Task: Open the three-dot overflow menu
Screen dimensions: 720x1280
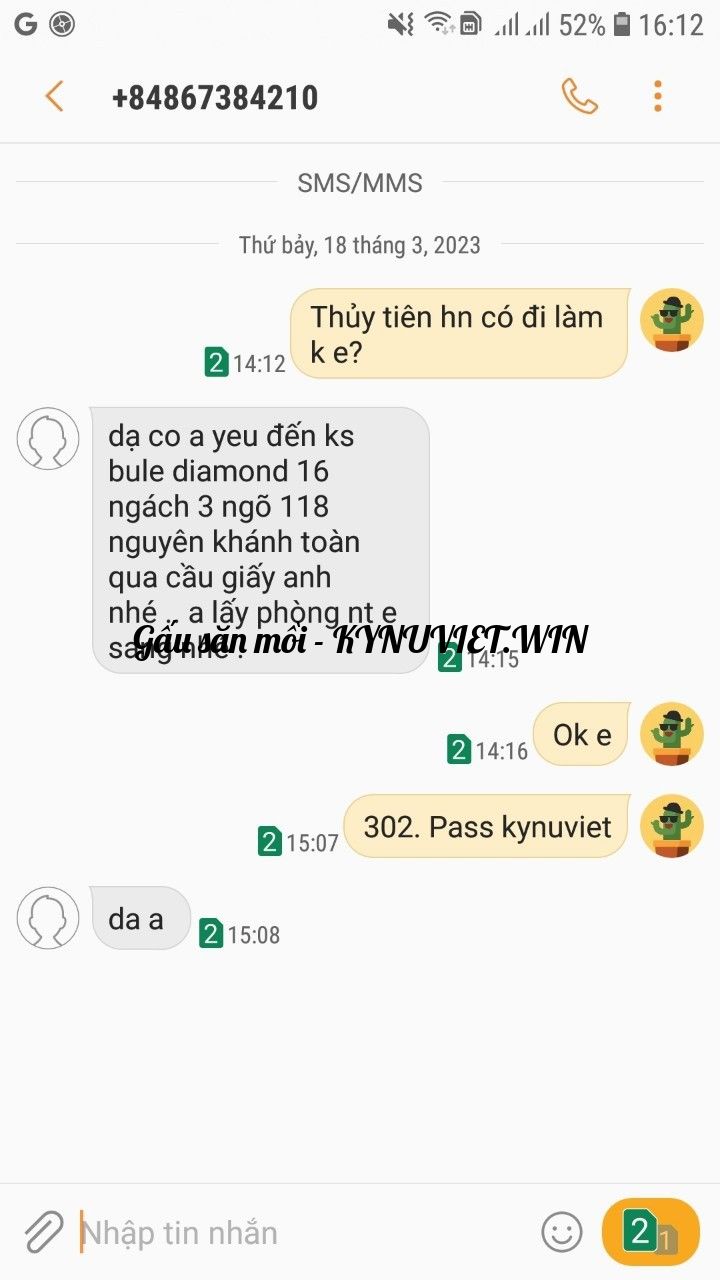Action: [x=657, y=96]
